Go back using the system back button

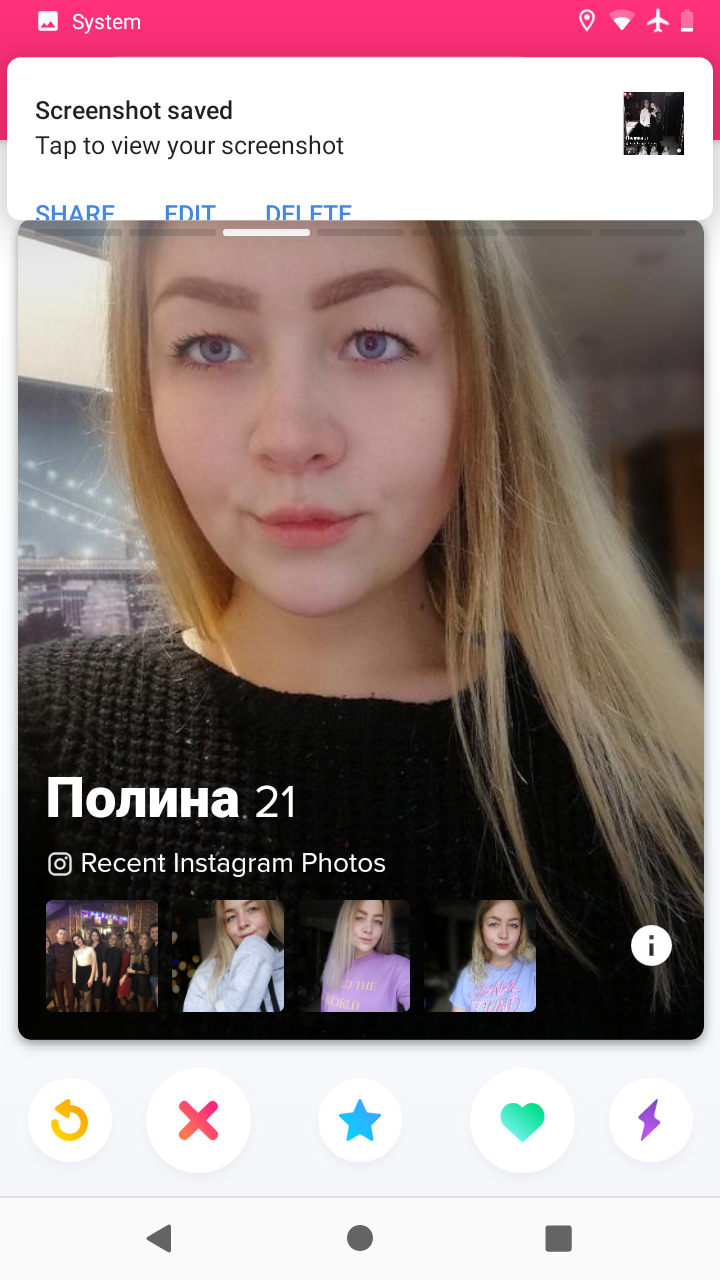(159, 1238)
